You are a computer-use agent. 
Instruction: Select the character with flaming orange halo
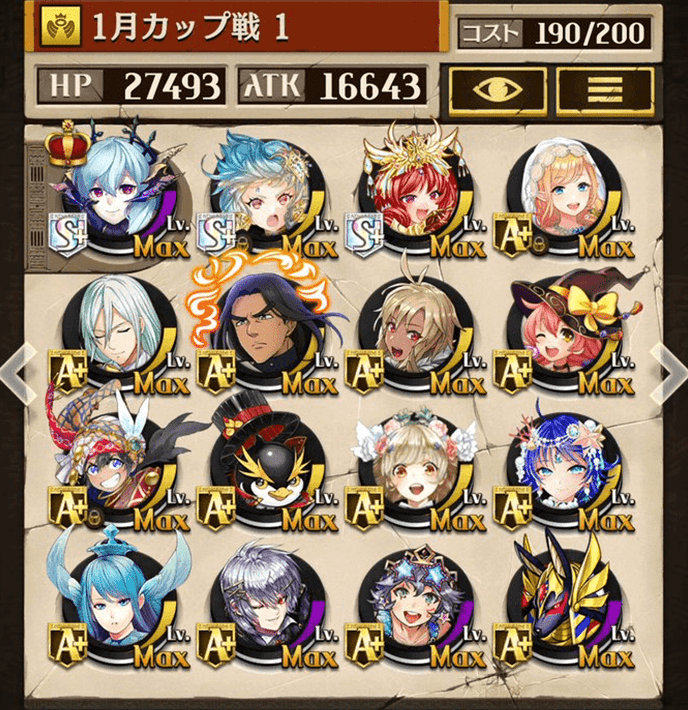(x=260, y=335)
